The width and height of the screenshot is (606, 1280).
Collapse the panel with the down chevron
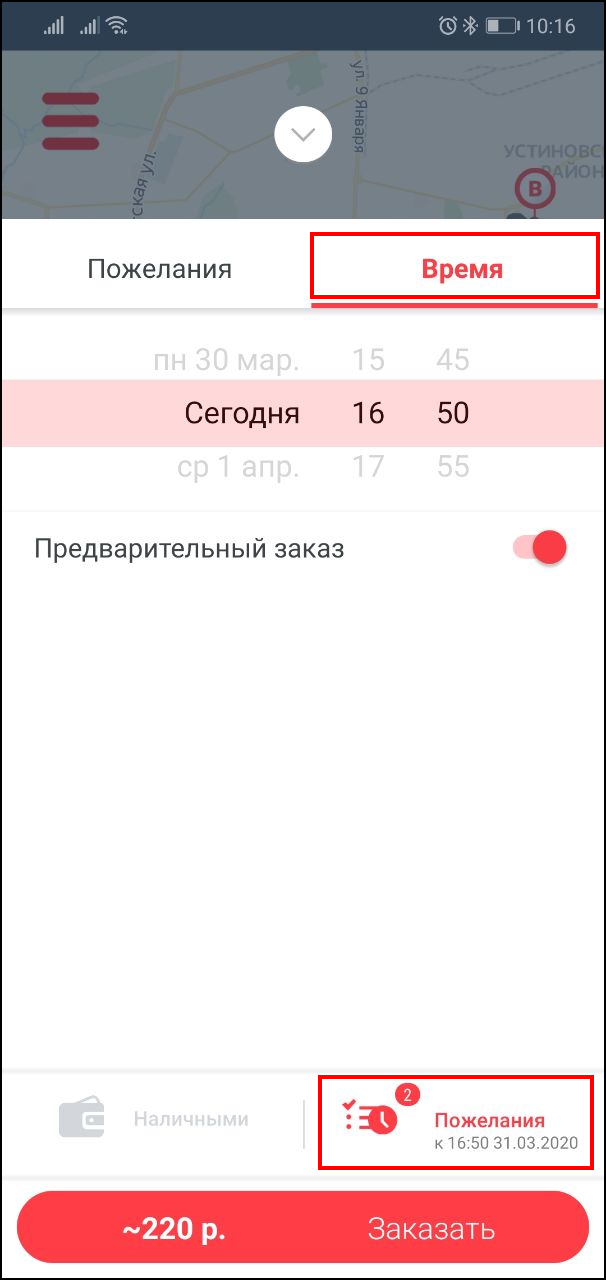tap(303, 134)
